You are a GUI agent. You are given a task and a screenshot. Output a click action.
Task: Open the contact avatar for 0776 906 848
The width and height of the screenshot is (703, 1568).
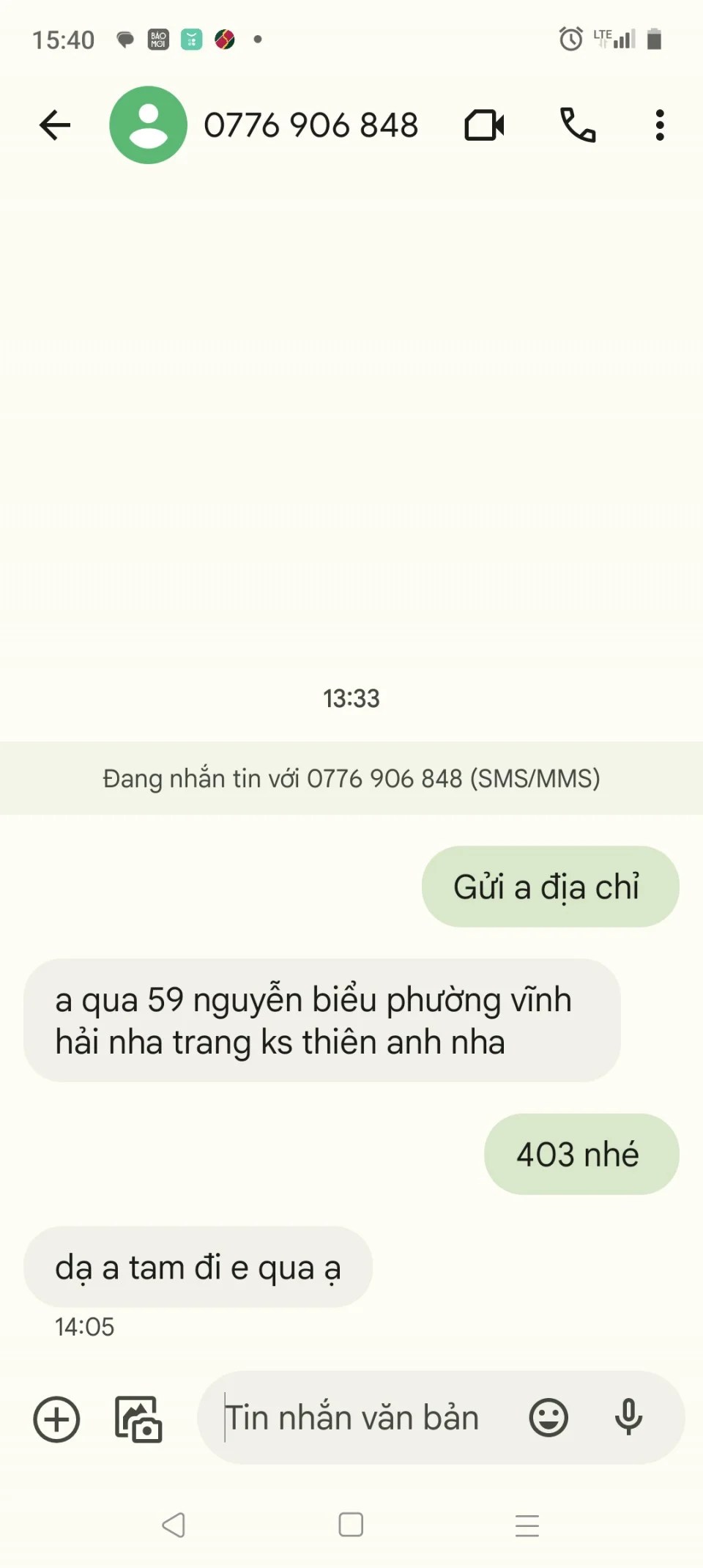[148, 125]
